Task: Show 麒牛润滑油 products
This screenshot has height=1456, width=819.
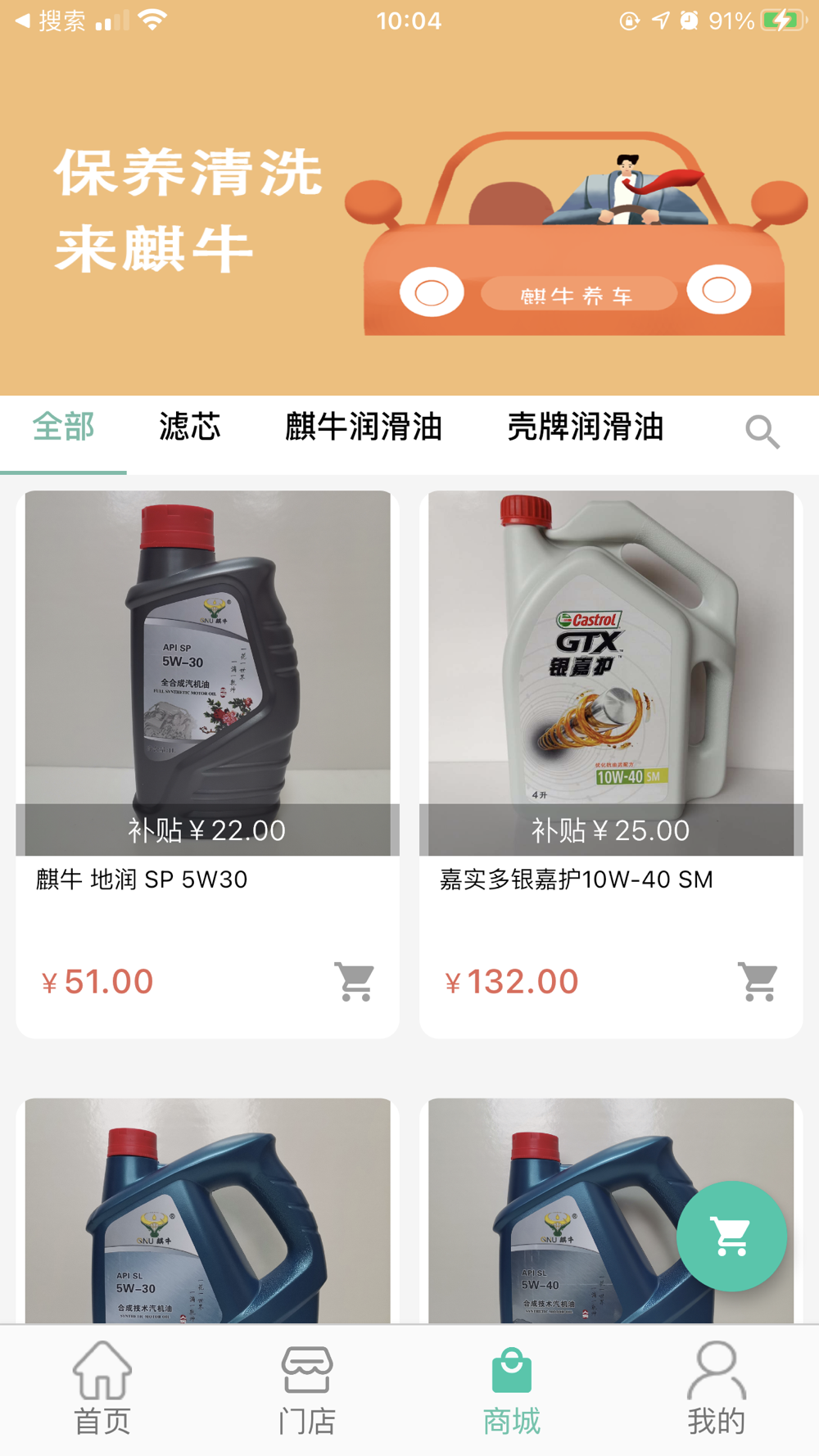Action: [x=363, y=427]
